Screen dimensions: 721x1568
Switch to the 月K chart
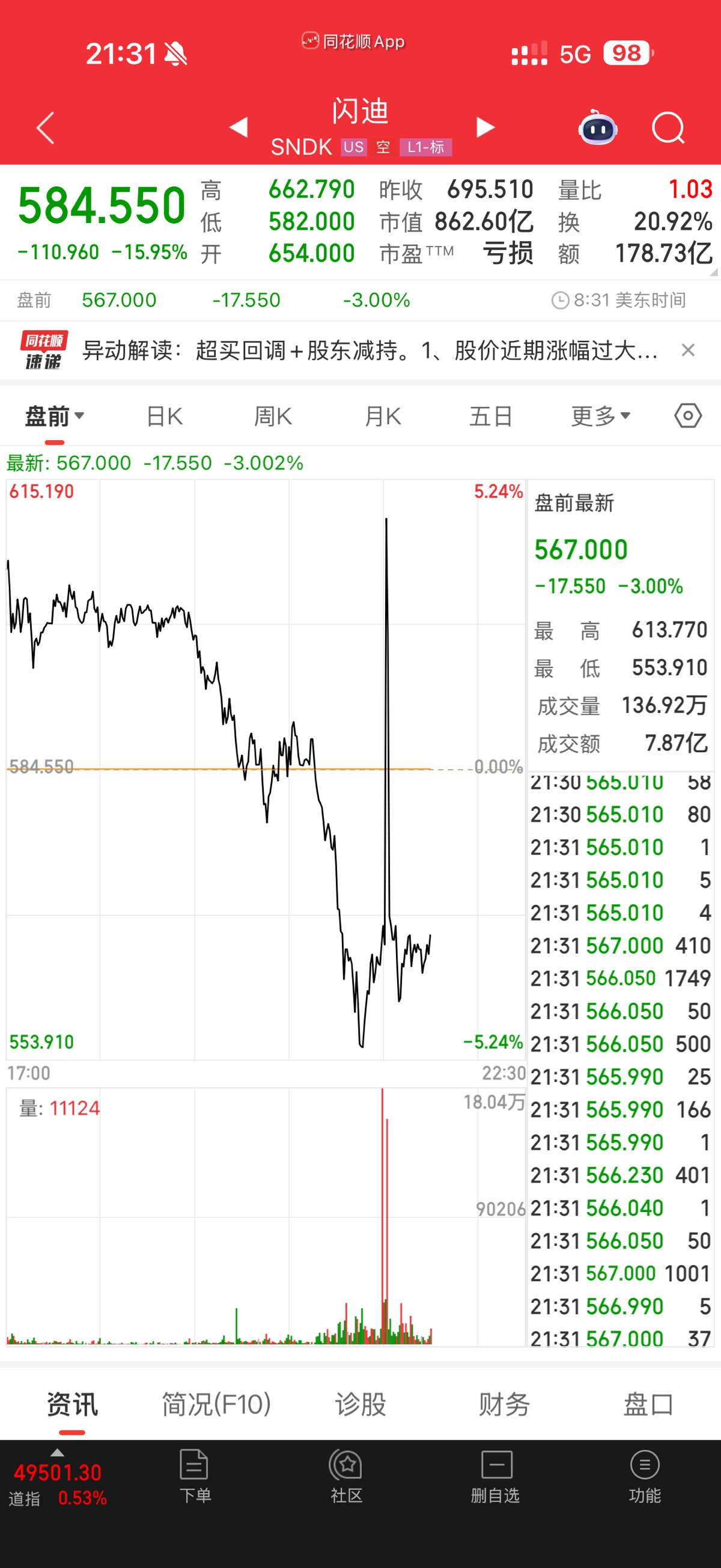pyautogui.click(x=382, y=417)
